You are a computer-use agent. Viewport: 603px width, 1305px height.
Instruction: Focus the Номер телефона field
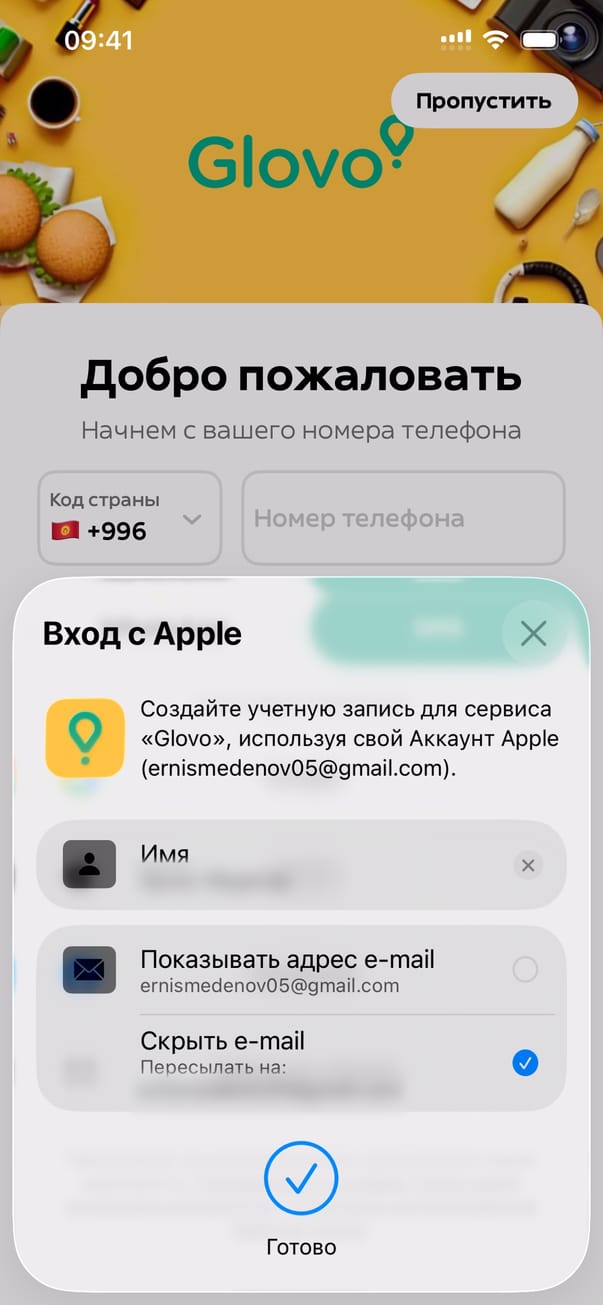[x=403, y=518]
